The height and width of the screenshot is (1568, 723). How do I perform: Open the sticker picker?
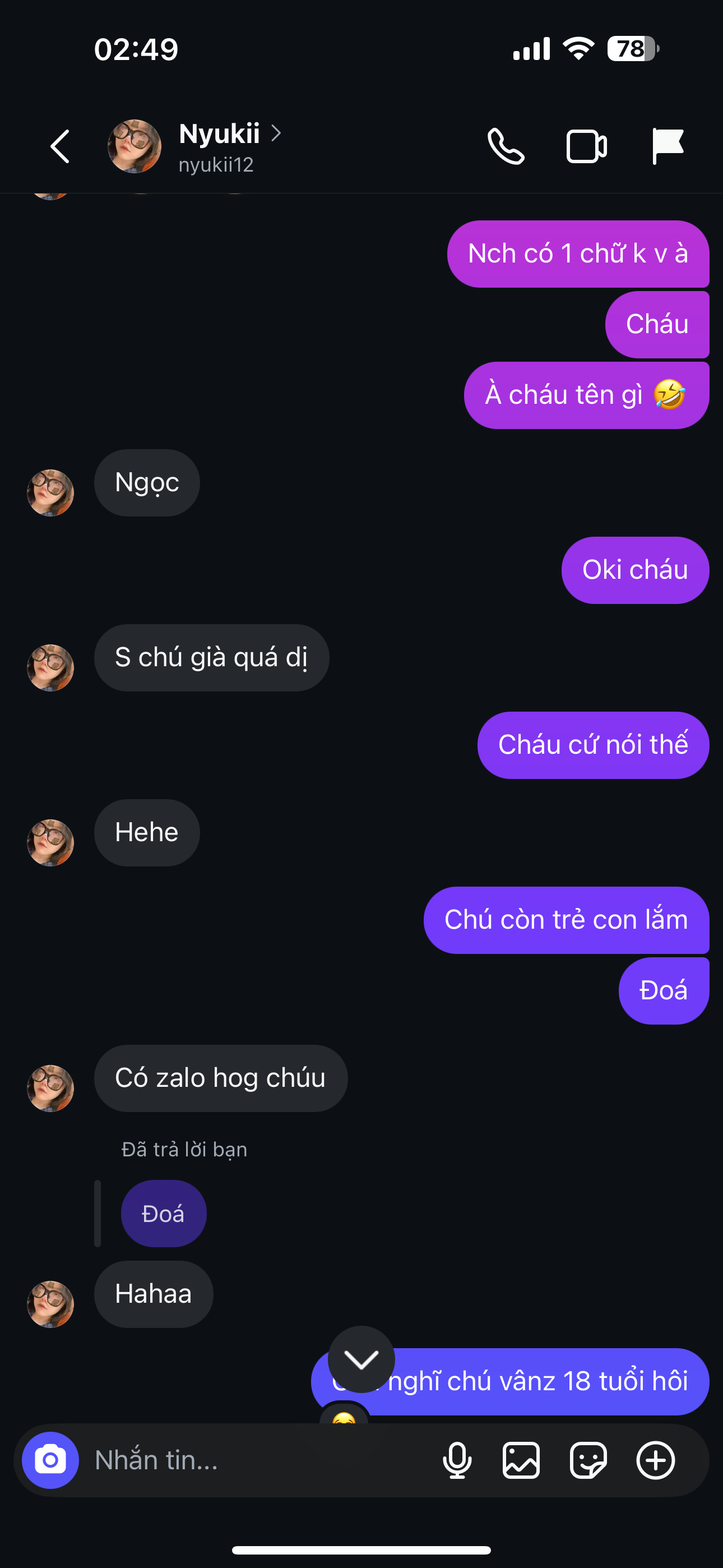point(588,1460)
